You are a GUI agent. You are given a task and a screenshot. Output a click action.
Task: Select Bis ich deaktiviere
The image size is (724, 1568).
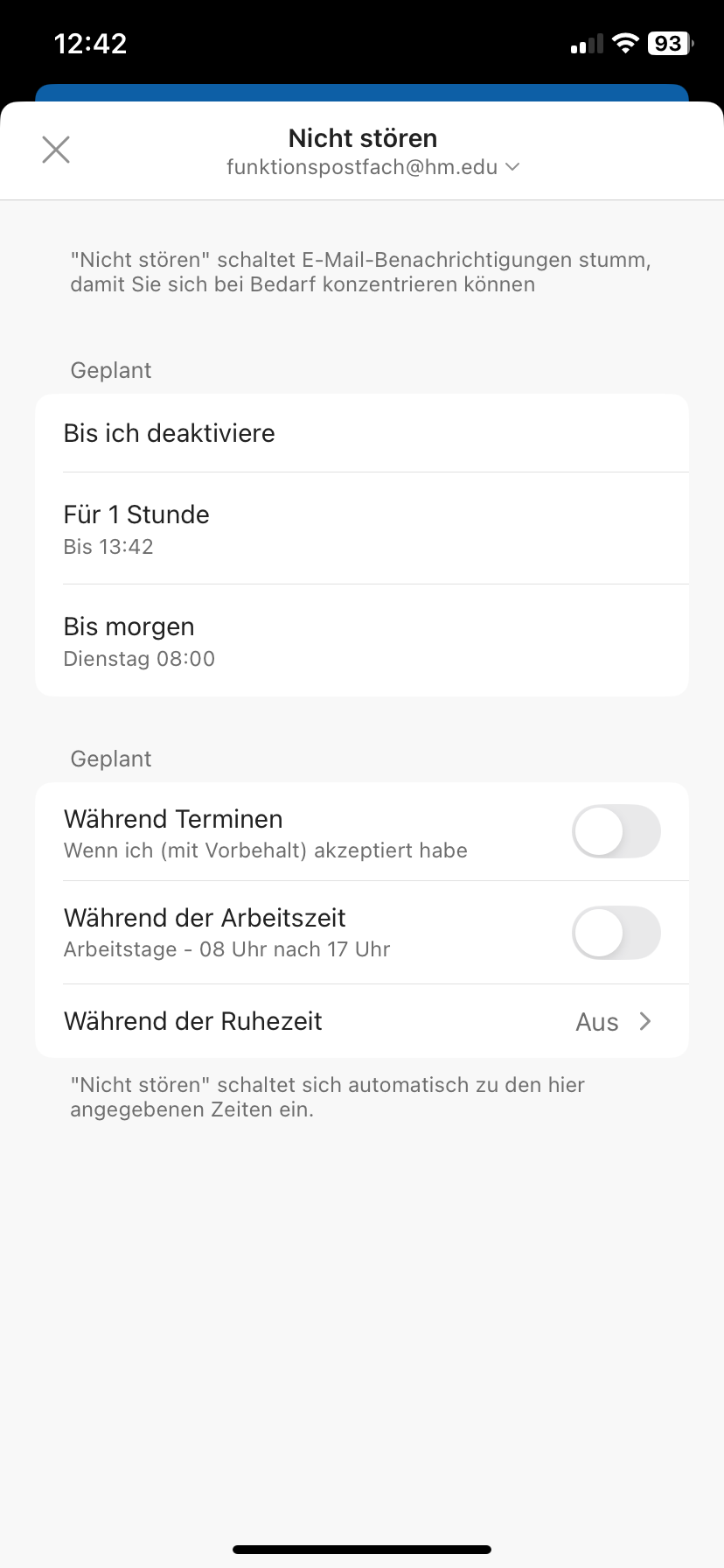coord(362,433)
